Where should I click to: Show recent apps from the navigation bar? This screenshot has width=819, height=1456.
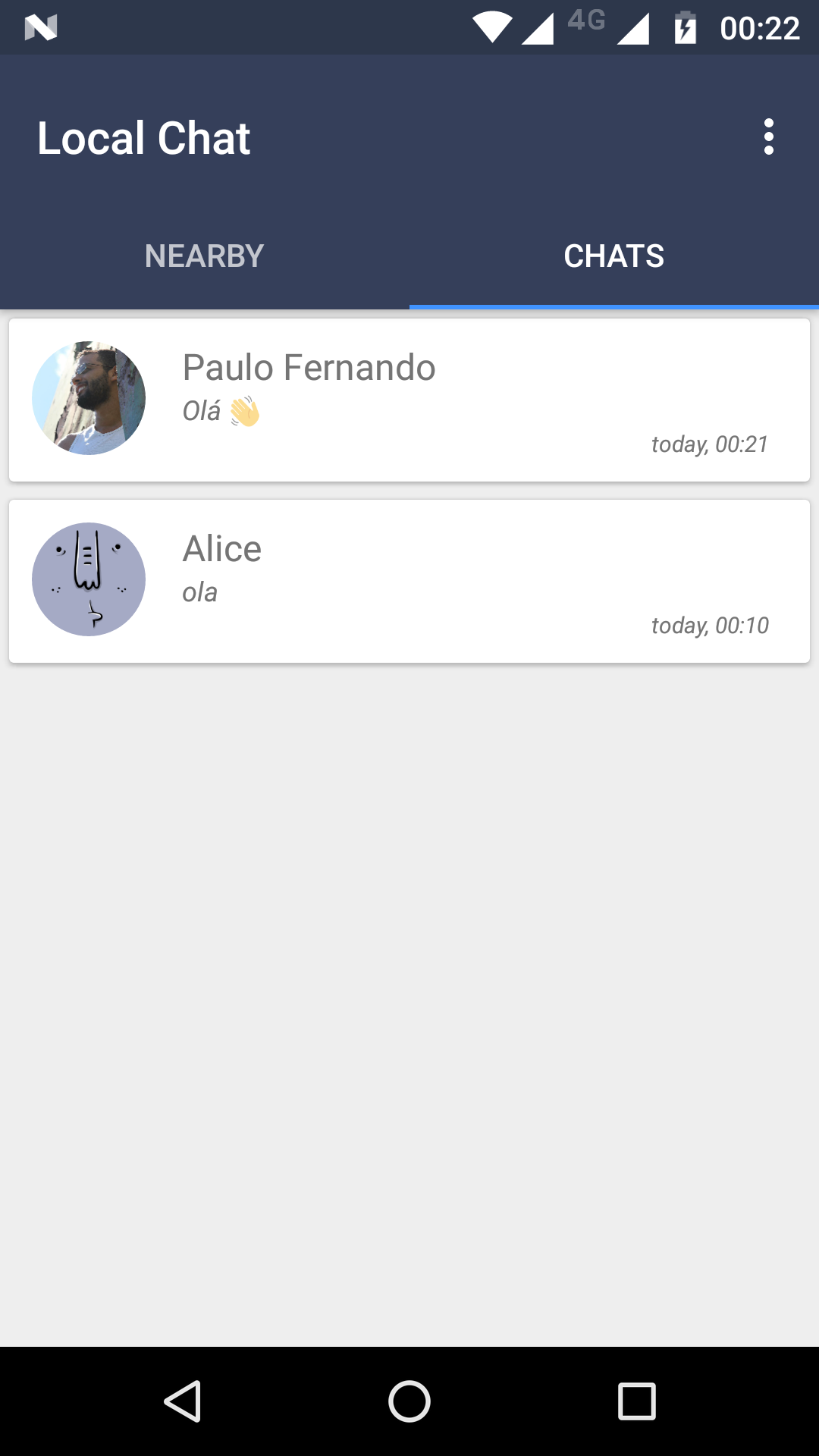tap(636, 1401)
